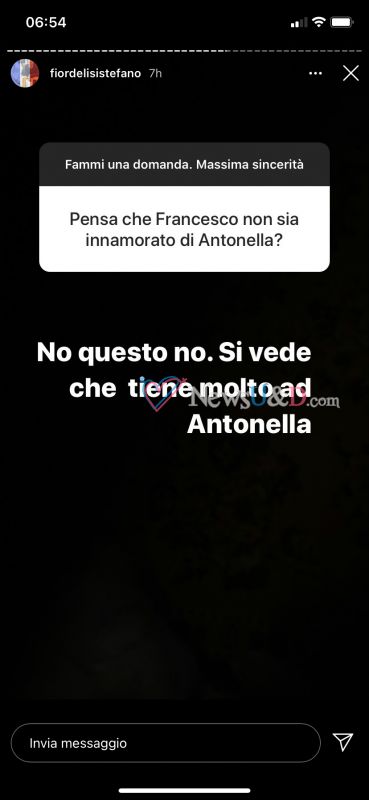This screenshot has height=800, width=369.
Task: Open profile via fiordelisistefano username
Action: 95,73
